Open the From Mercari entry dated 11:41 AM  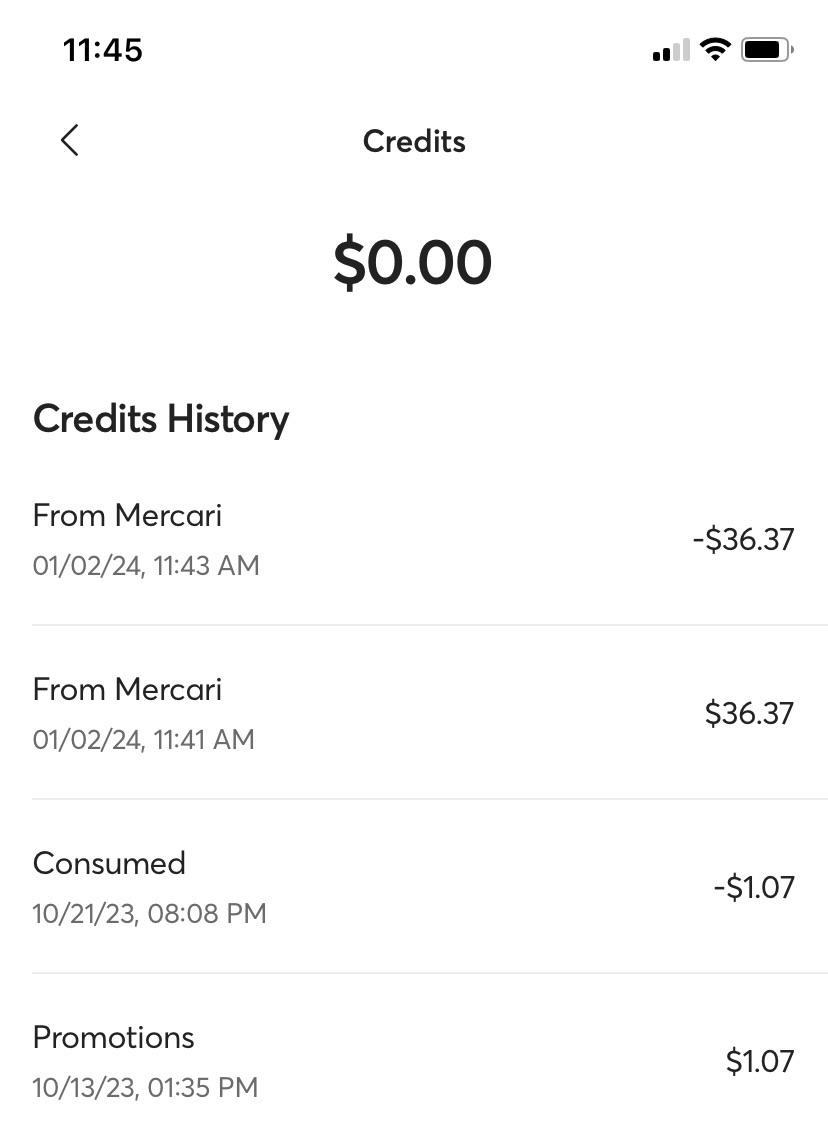pos(126,689)
